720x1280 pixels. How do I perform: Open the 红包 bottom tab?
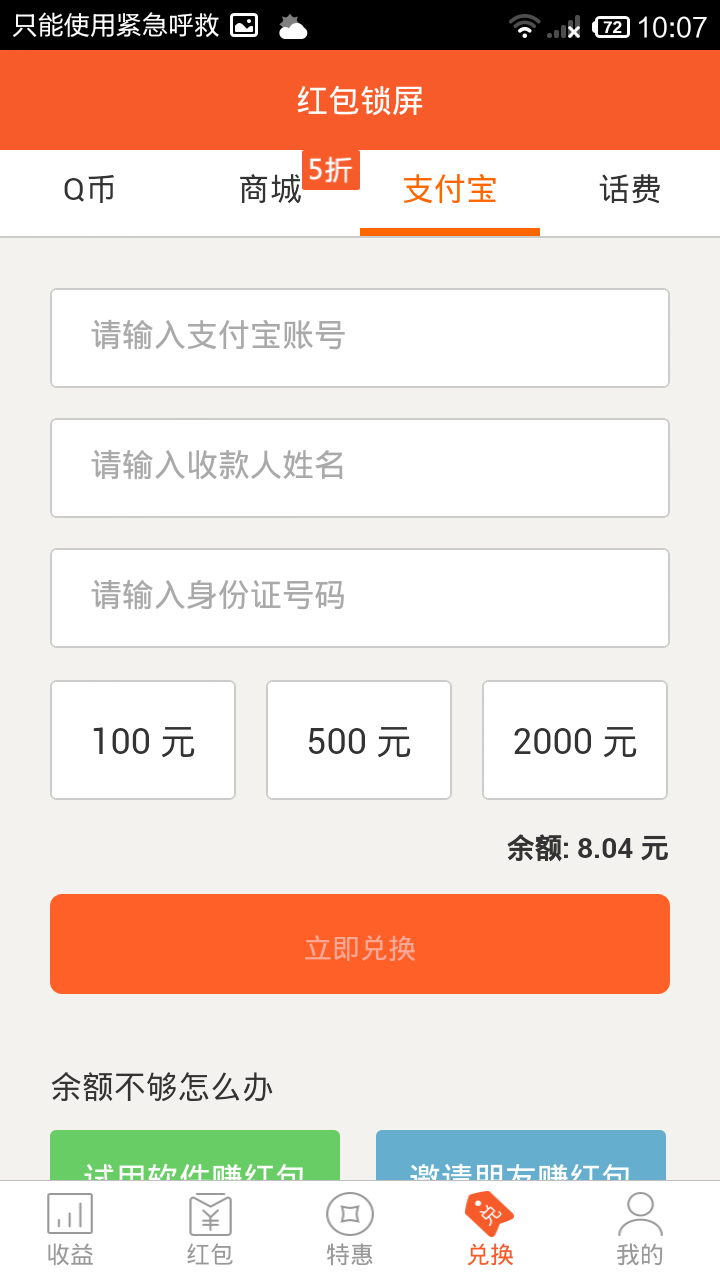tap(210, 1231)
